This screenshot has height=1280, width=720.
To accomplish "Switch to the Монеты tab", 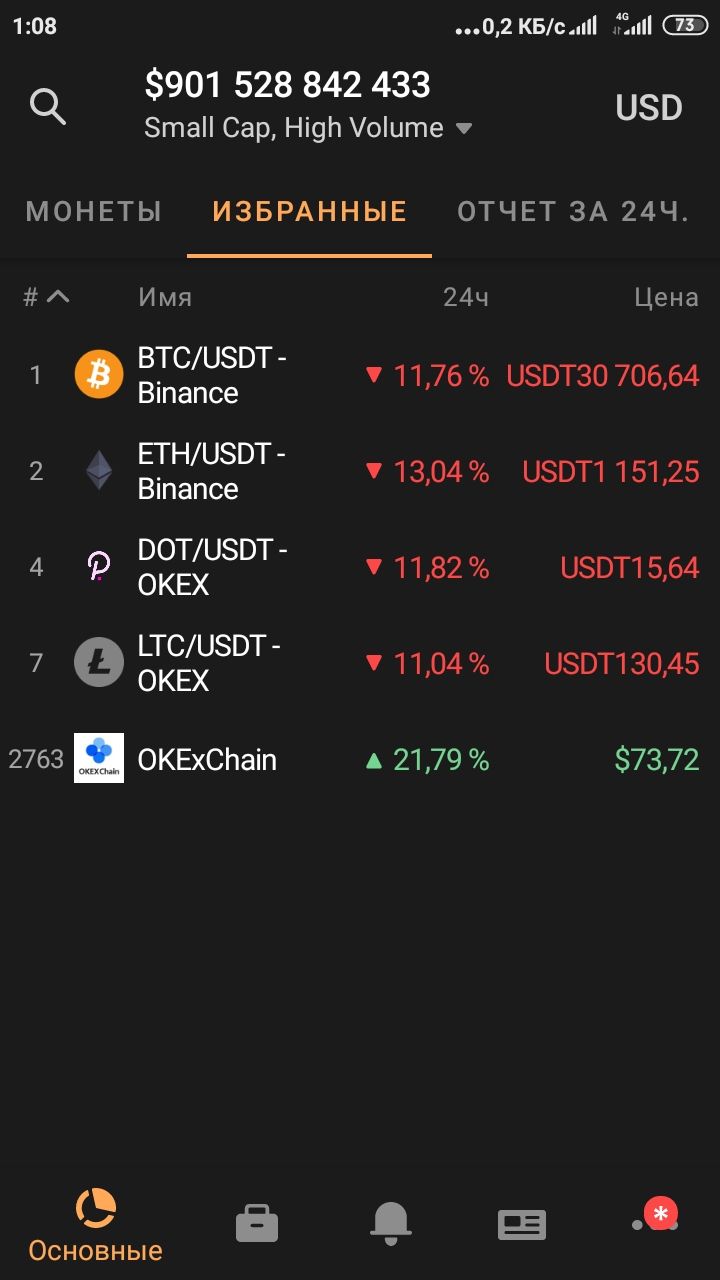I will pyautogui.click(x=94, y=211).
